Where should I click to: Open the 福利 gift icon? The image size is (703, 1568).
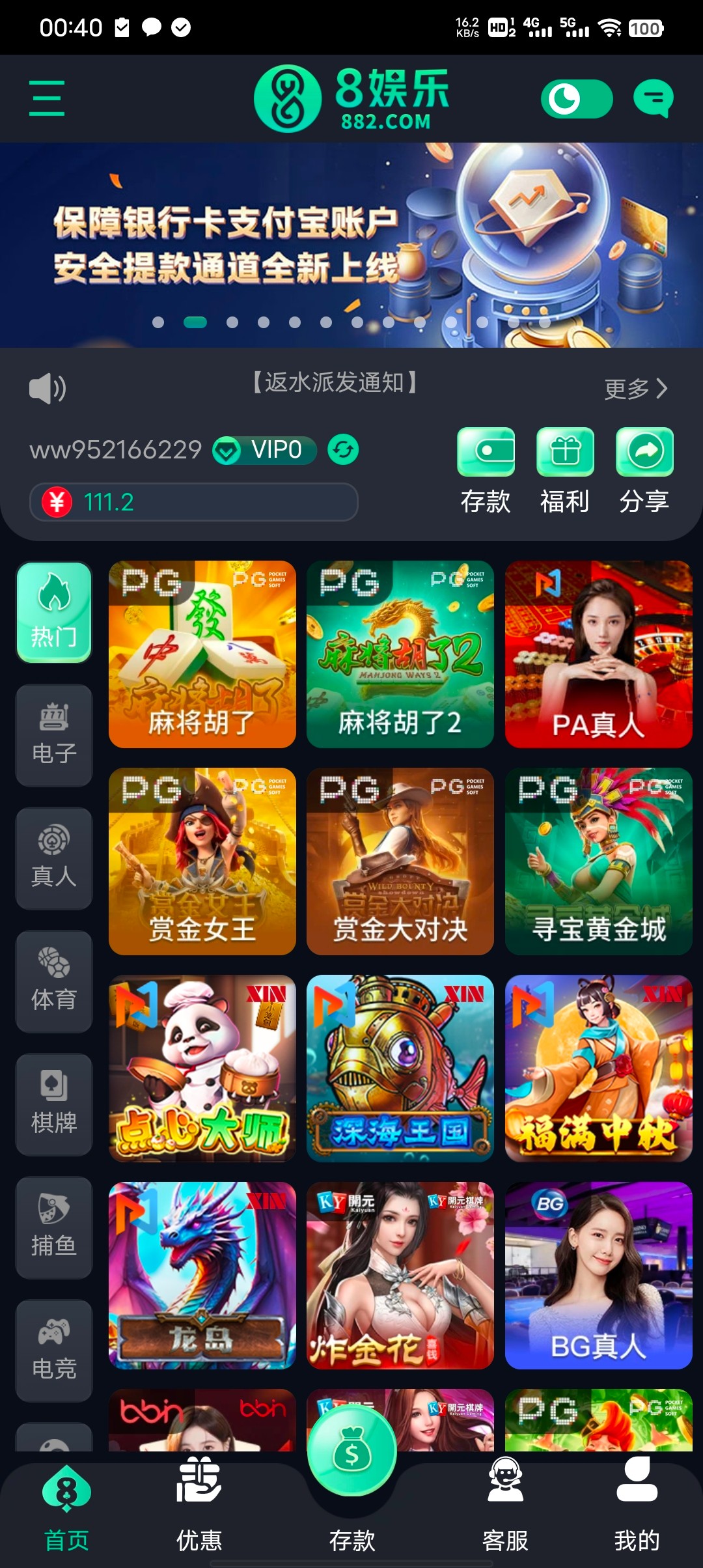[565, 452]
